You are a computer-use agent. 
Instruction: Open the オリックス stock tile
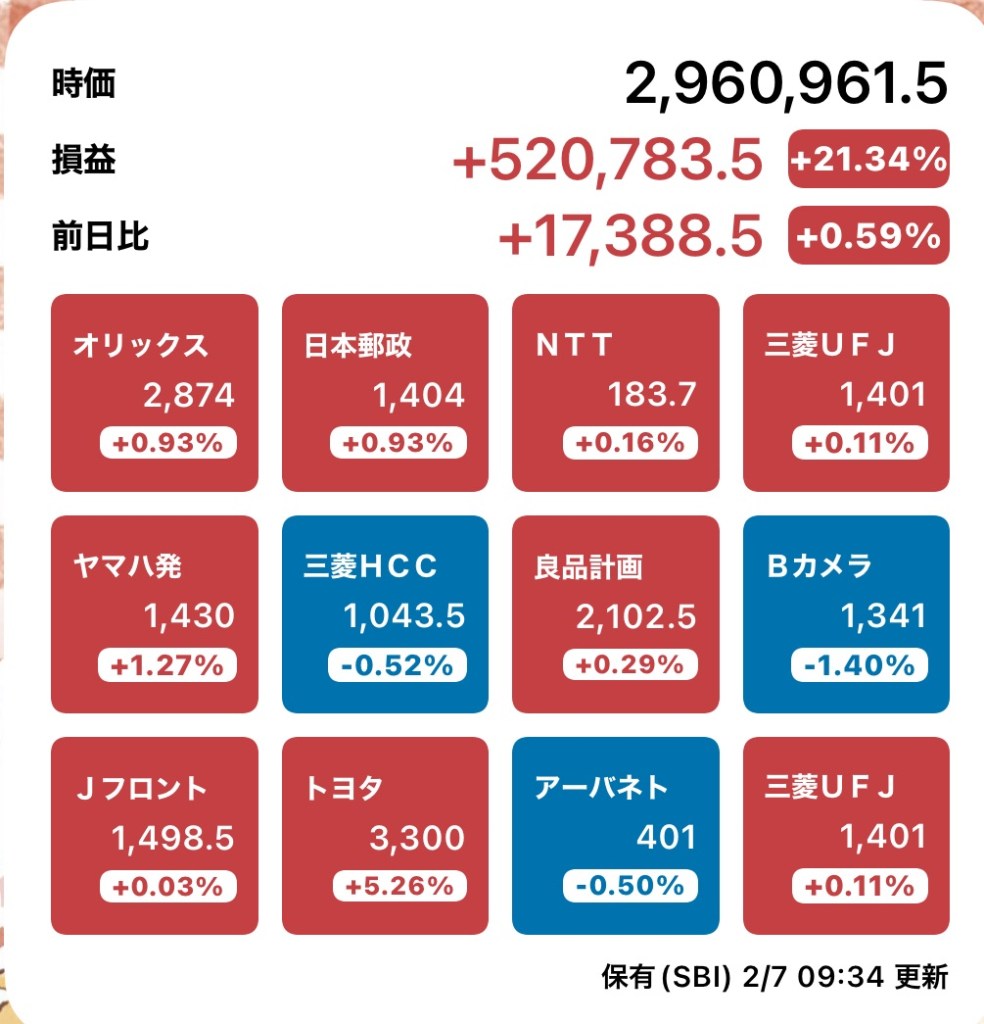(154, 393)
